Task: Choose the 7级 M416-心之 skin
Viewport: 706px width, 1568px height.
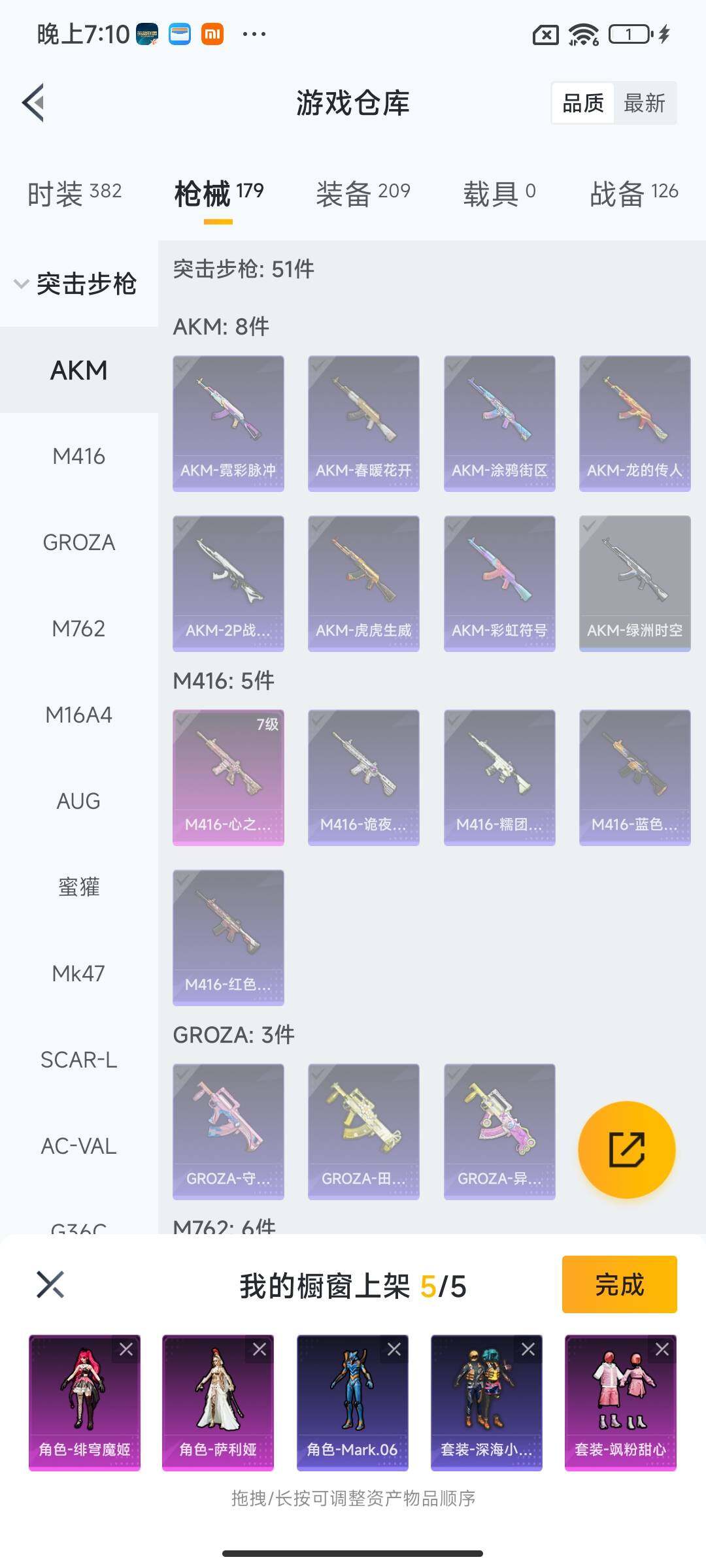Action: [228, 777]
